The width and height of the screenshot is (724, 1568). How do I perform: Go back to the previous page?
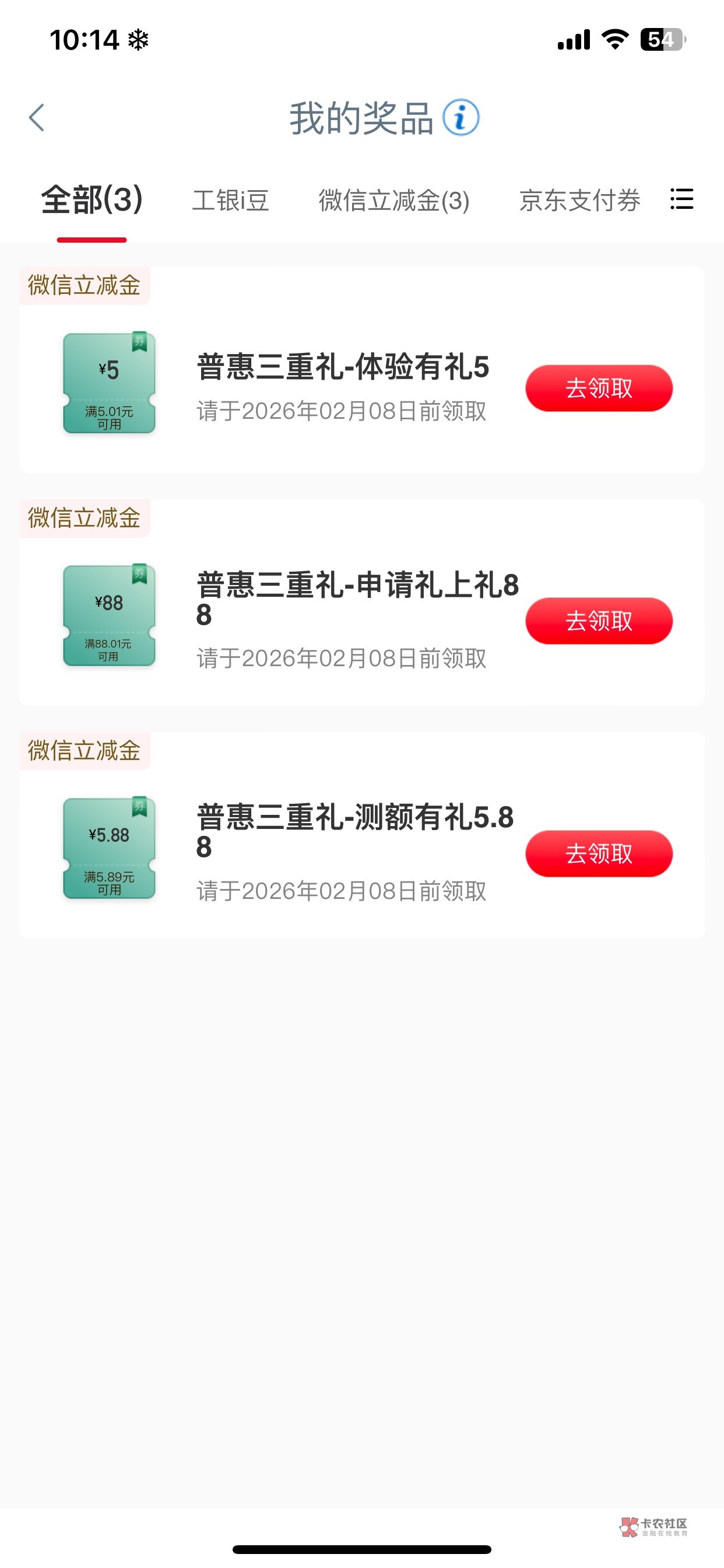point(37,117)
